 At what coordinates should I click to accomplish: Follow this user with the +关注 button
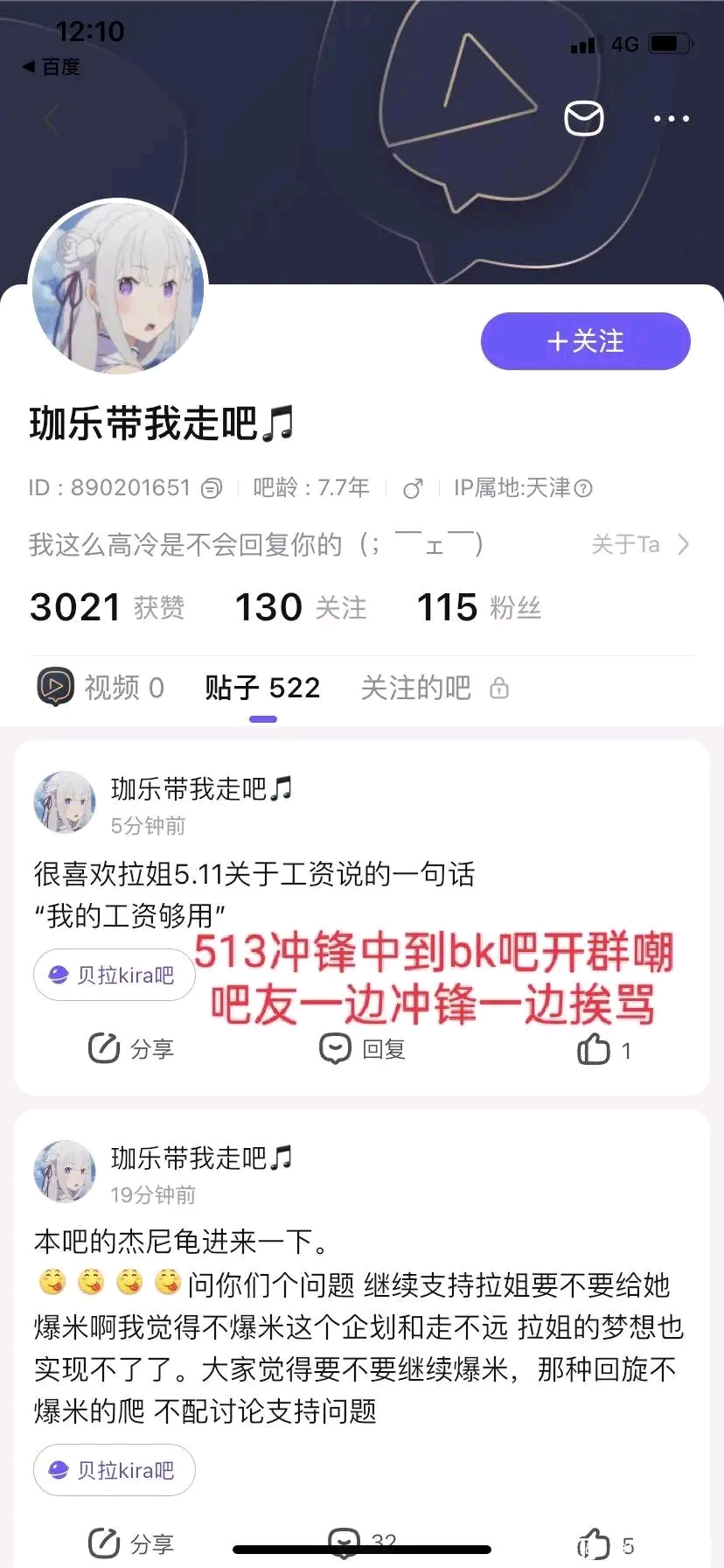(x=585, y=341)
